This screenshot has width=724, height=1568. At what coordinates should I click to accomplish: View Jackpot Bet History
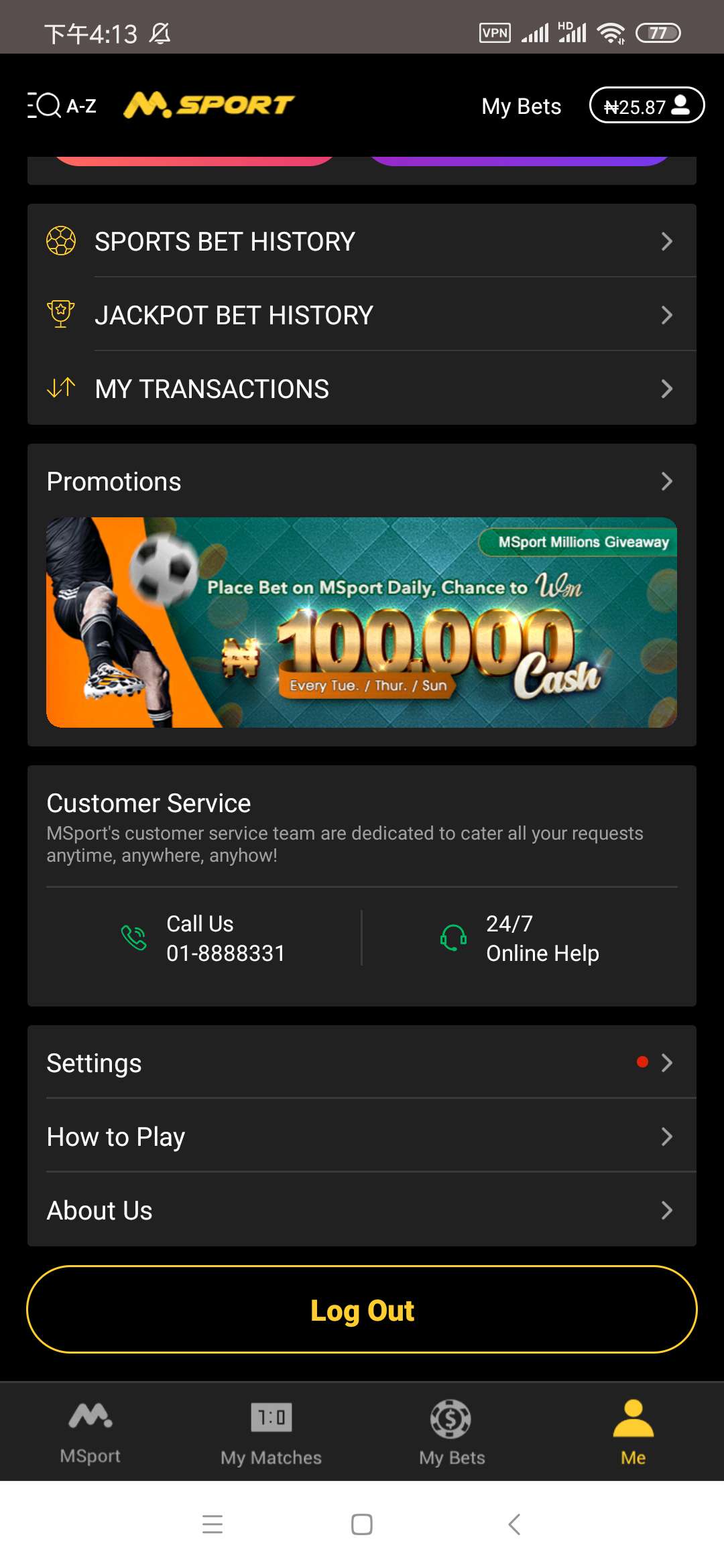click(361, 315)
